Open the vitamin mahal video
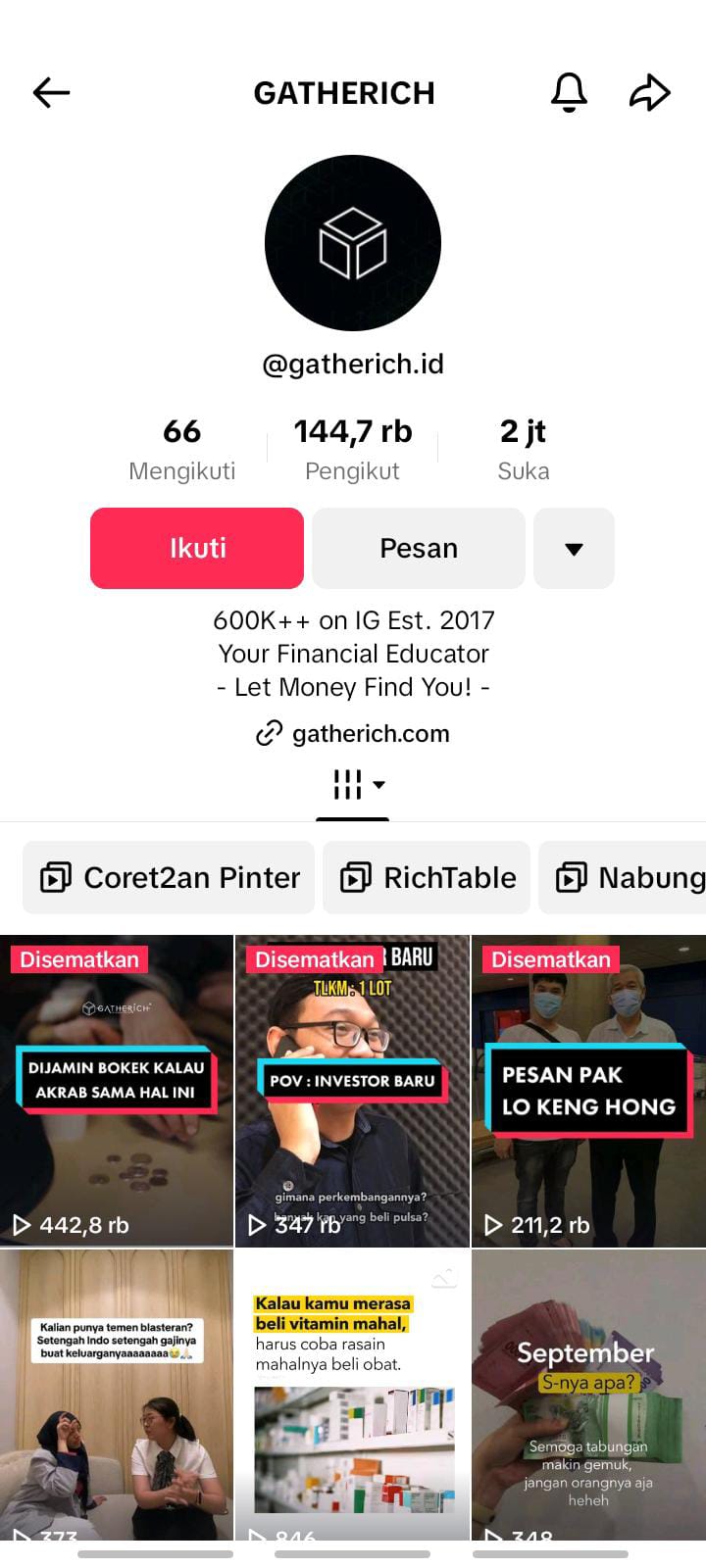The image size is (706, 1568). pos(353,1392)
